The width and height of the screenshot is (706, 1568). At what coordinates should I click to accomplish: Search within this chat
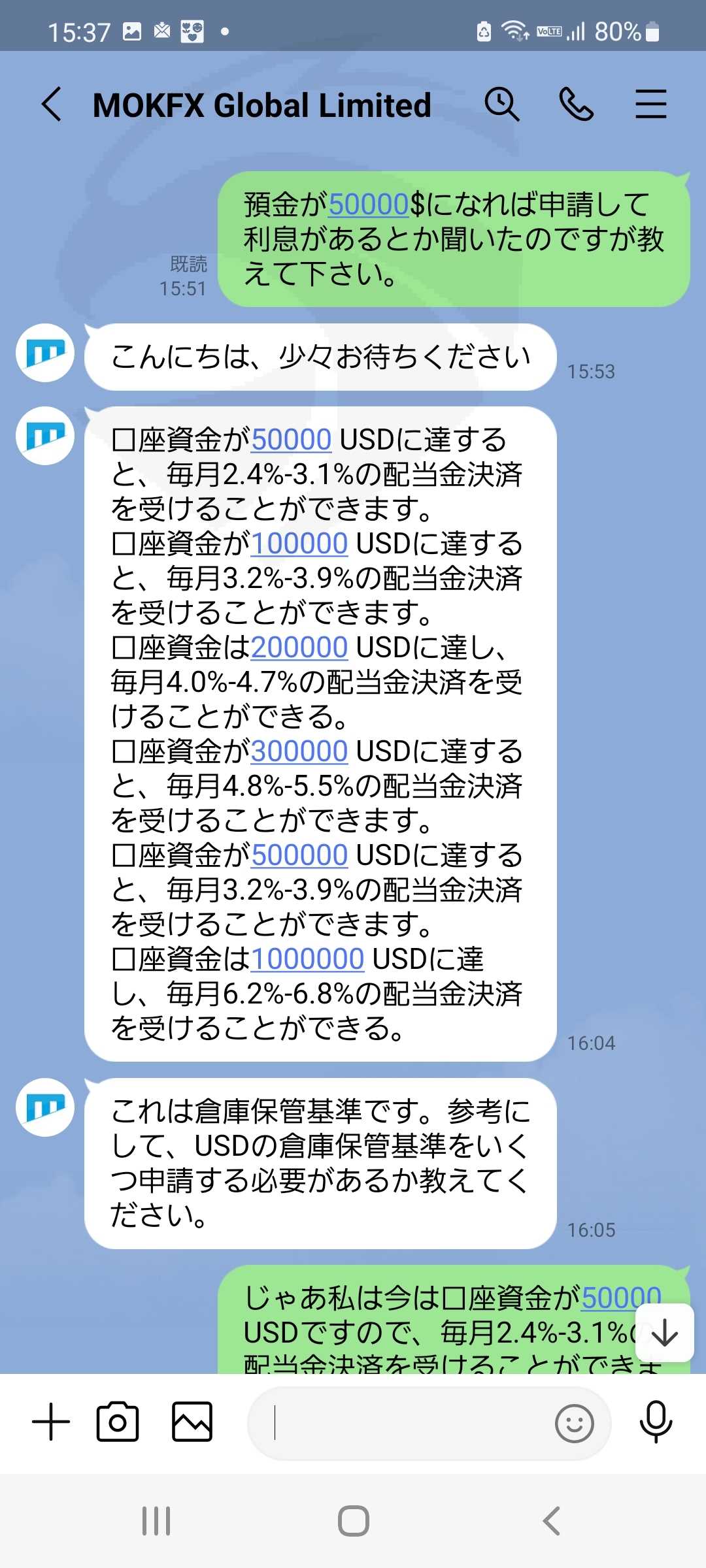tap(501, 105)
